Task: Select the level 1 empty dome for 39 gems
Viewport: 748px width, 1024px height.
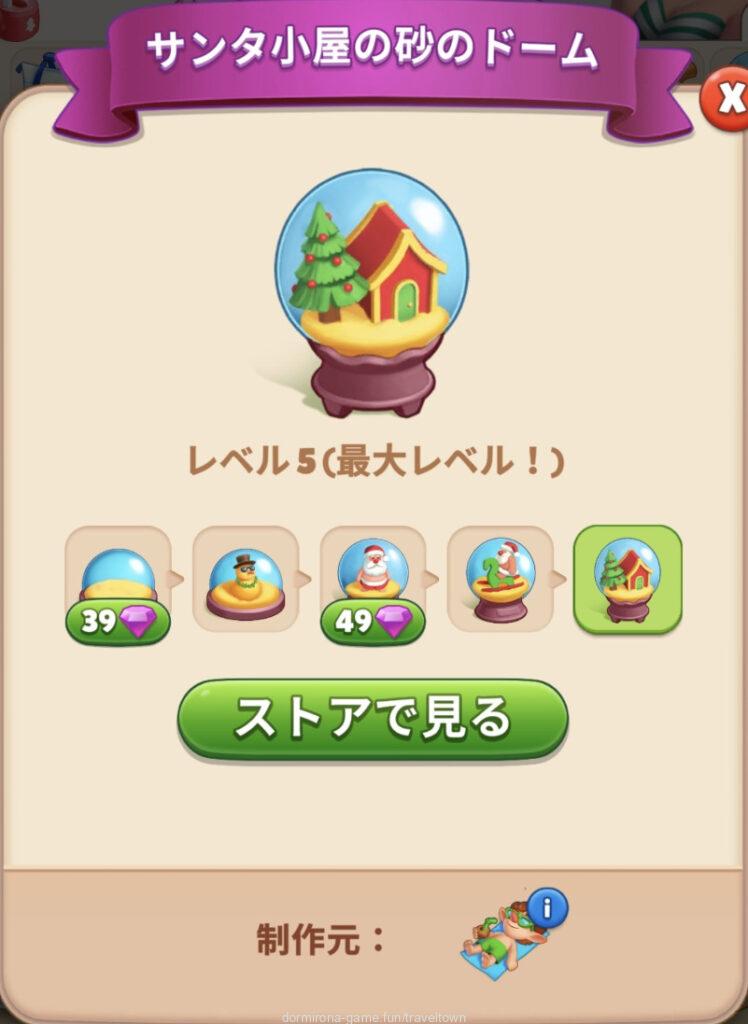Action: [x=118, y=582]
